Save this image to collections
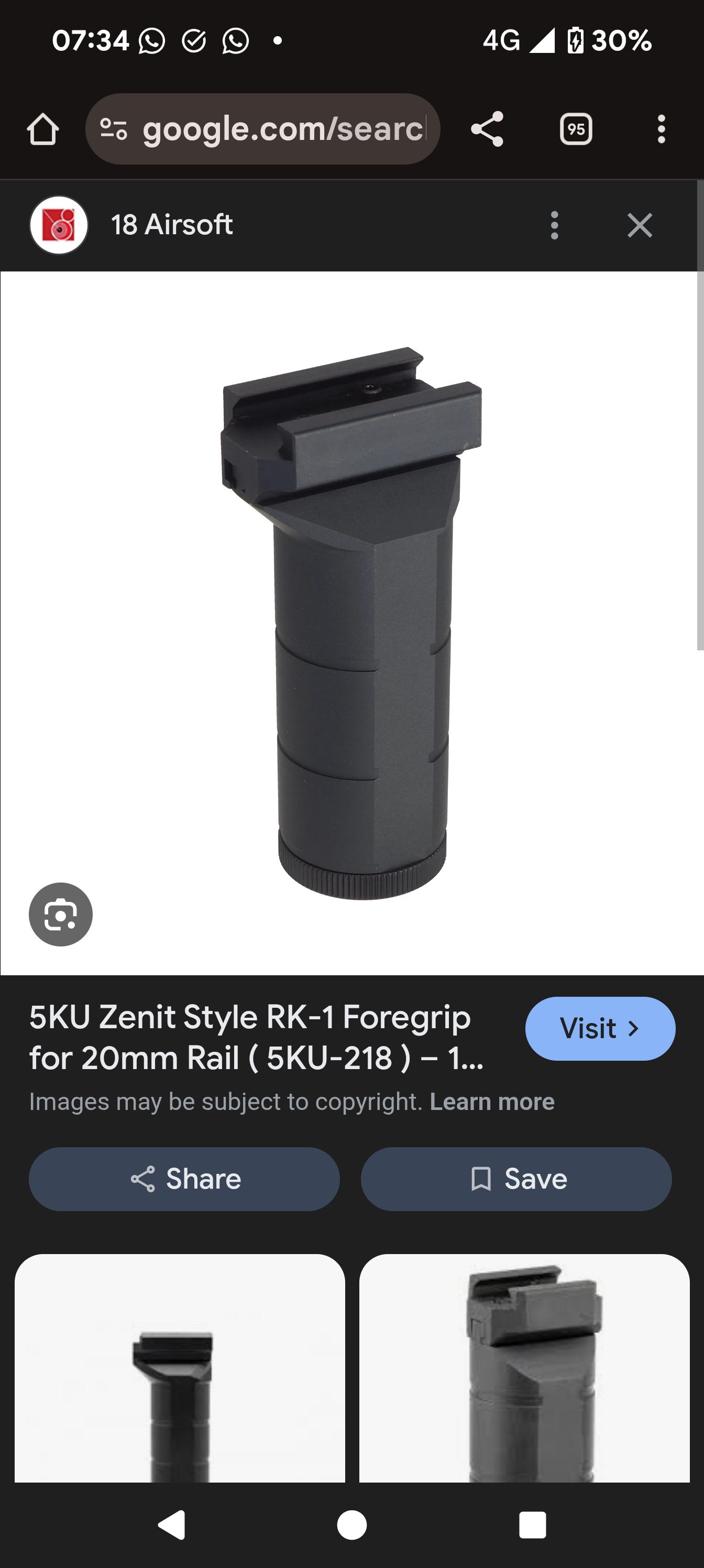 tap(516, 1179)
